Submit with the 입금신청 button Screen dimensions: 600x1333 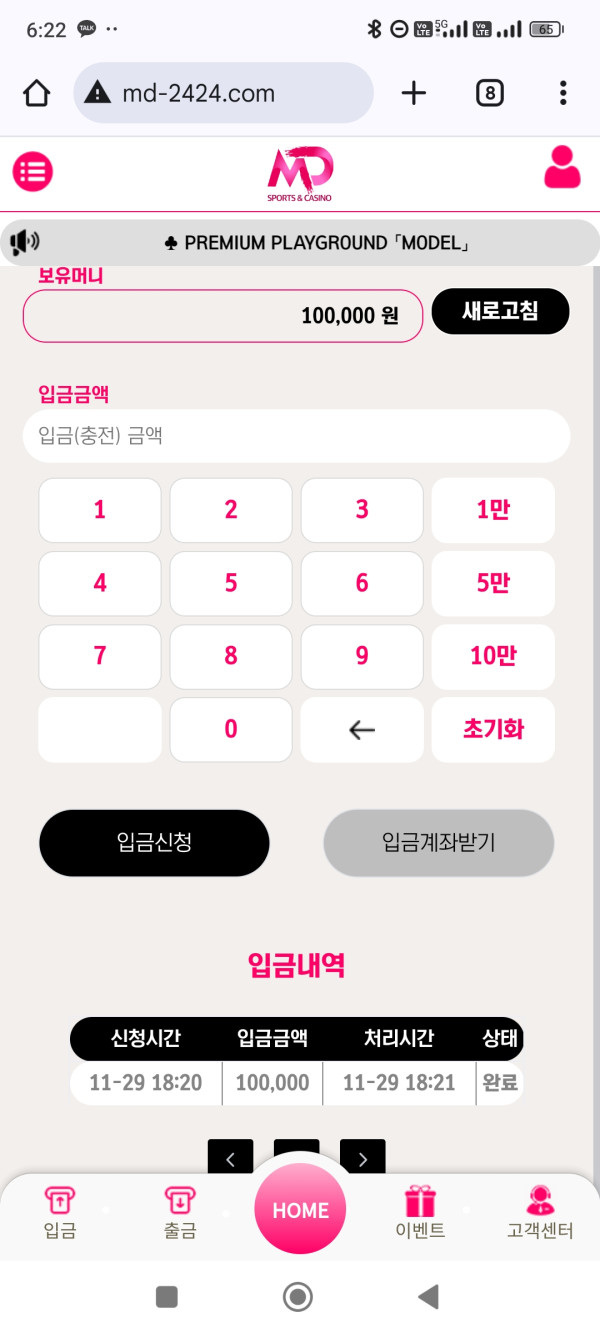(154, 843)
